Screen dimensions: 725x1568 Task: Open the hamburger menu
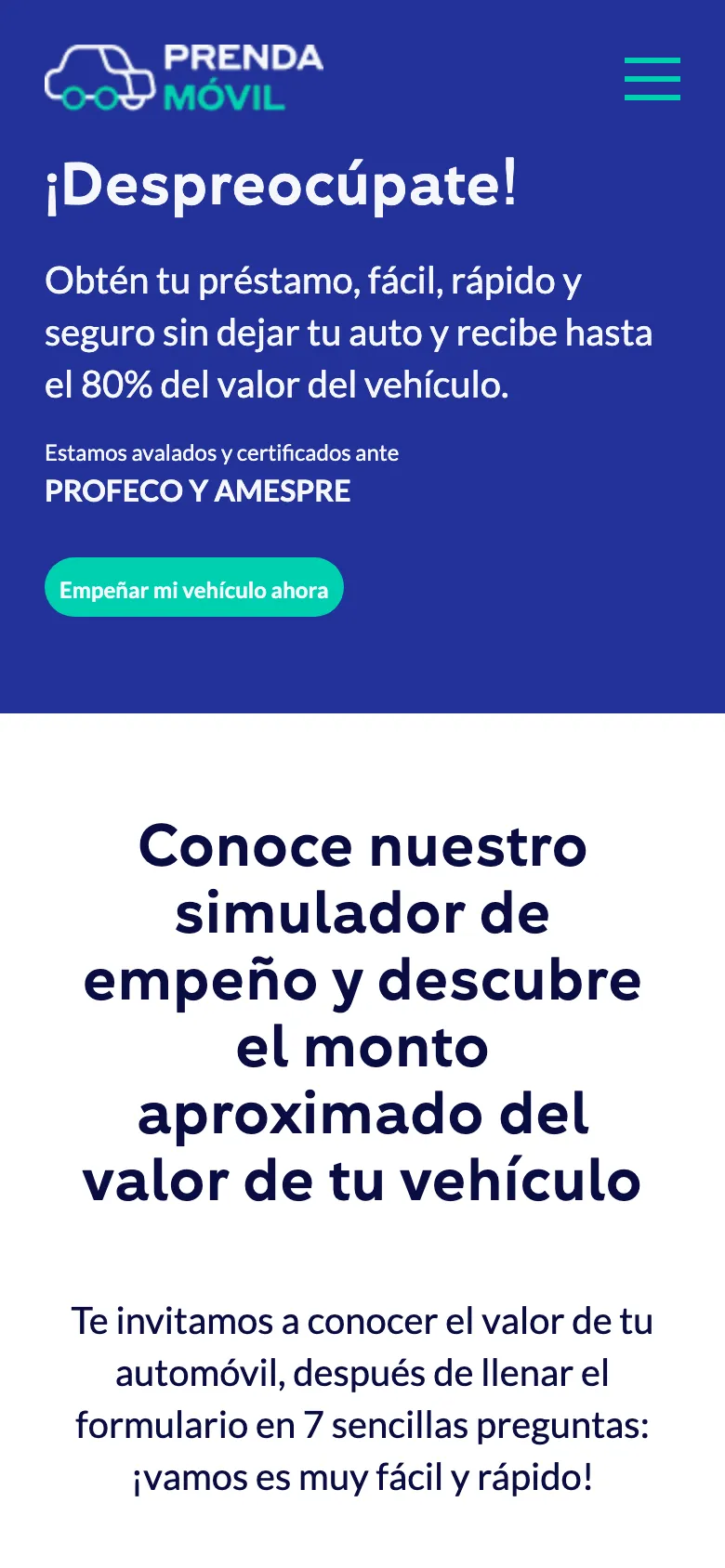tap(652, 79)
